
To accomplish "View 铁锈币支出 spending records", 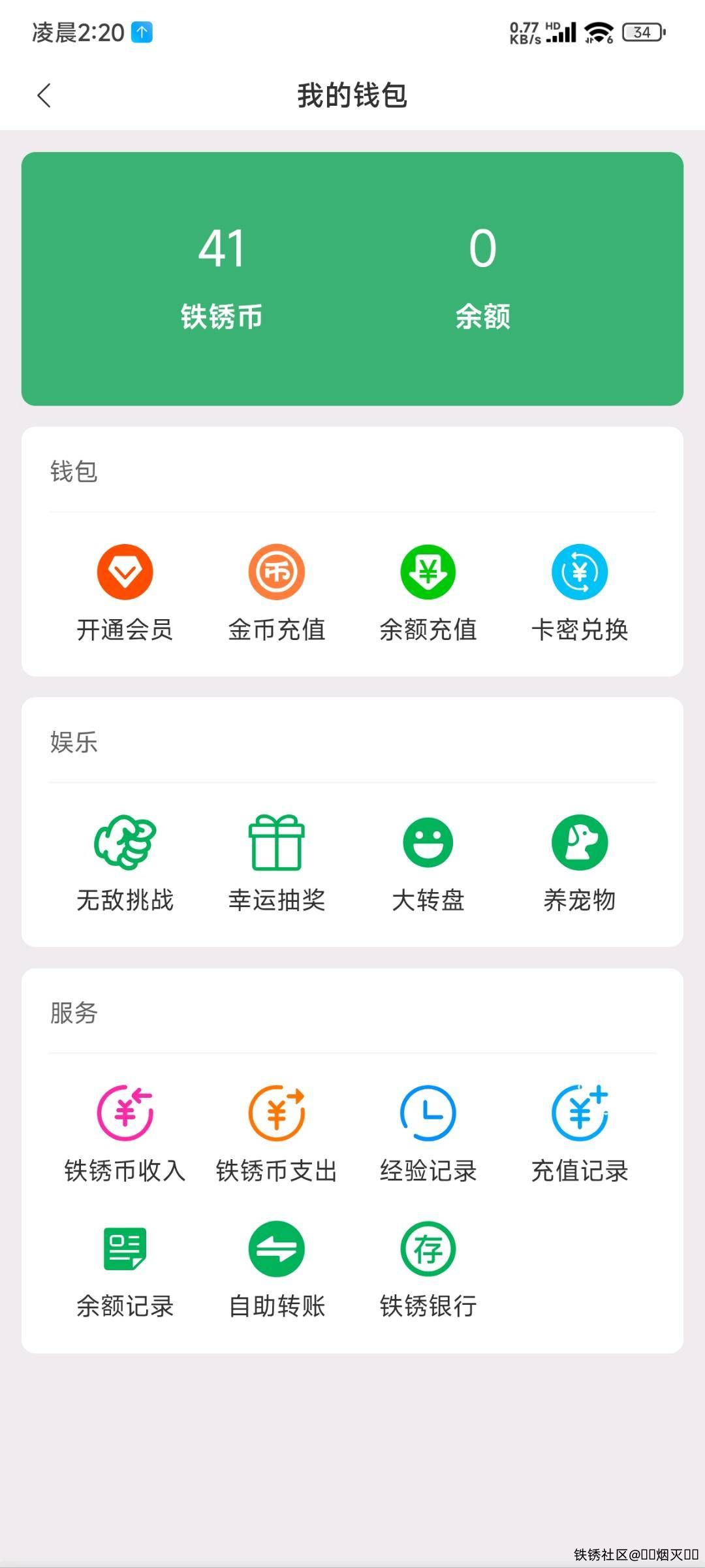I will [277, 1133].
